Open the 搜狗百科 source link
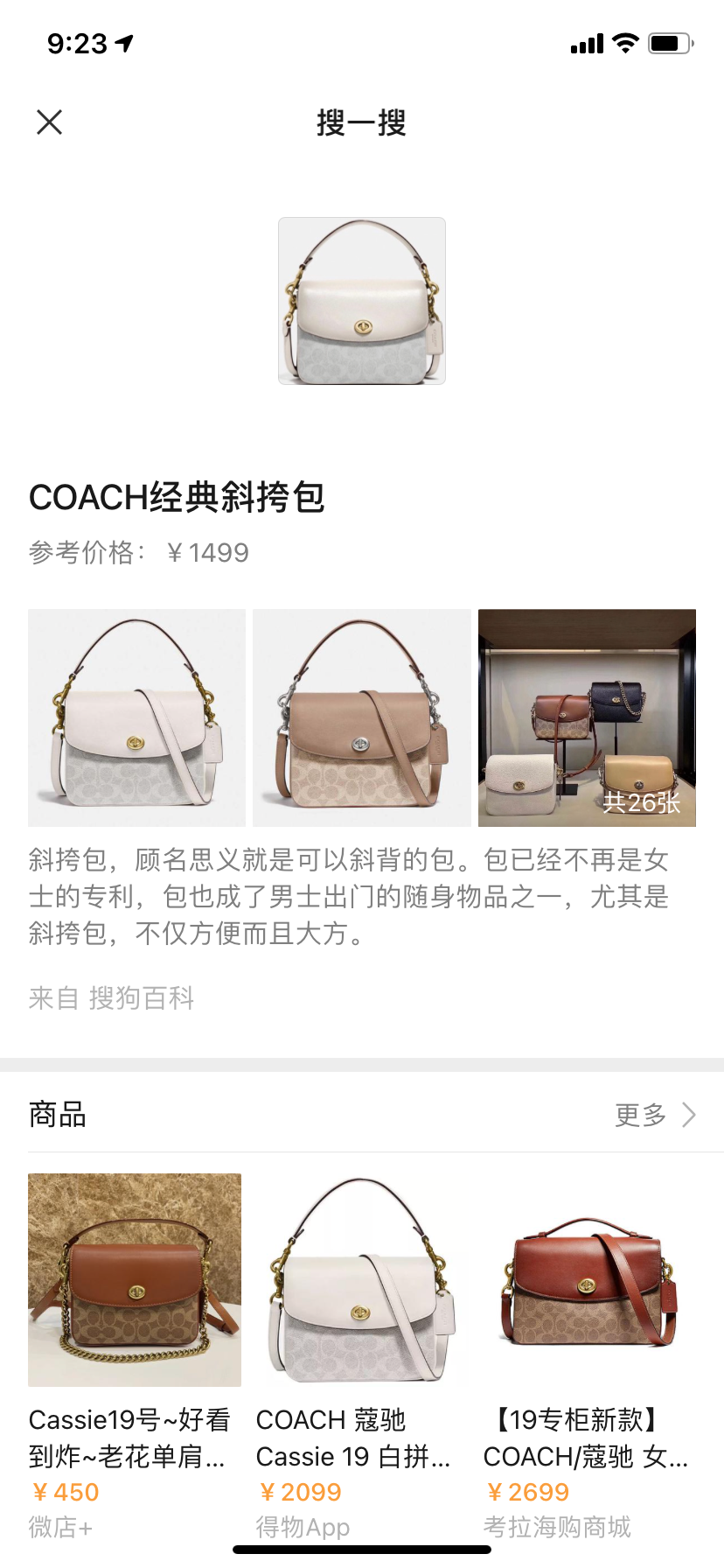Viewport: 724px width, 1568px height. 141,997
